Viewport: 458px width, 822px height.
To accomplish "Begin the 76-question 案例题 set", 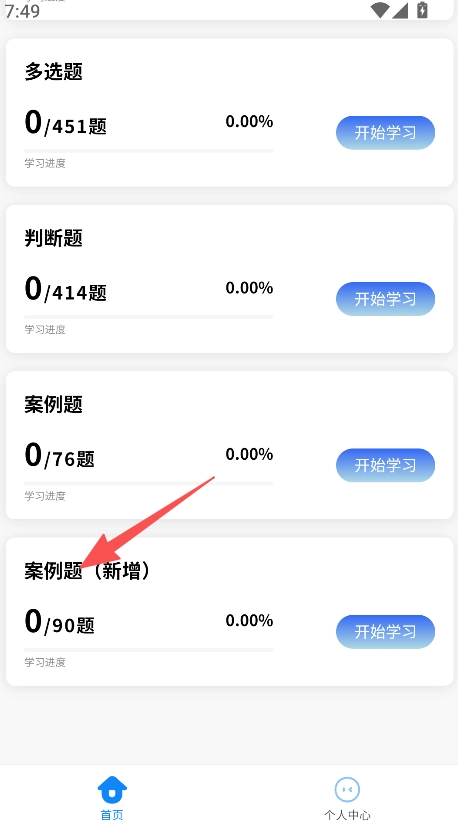I will [x=385, y=465].
